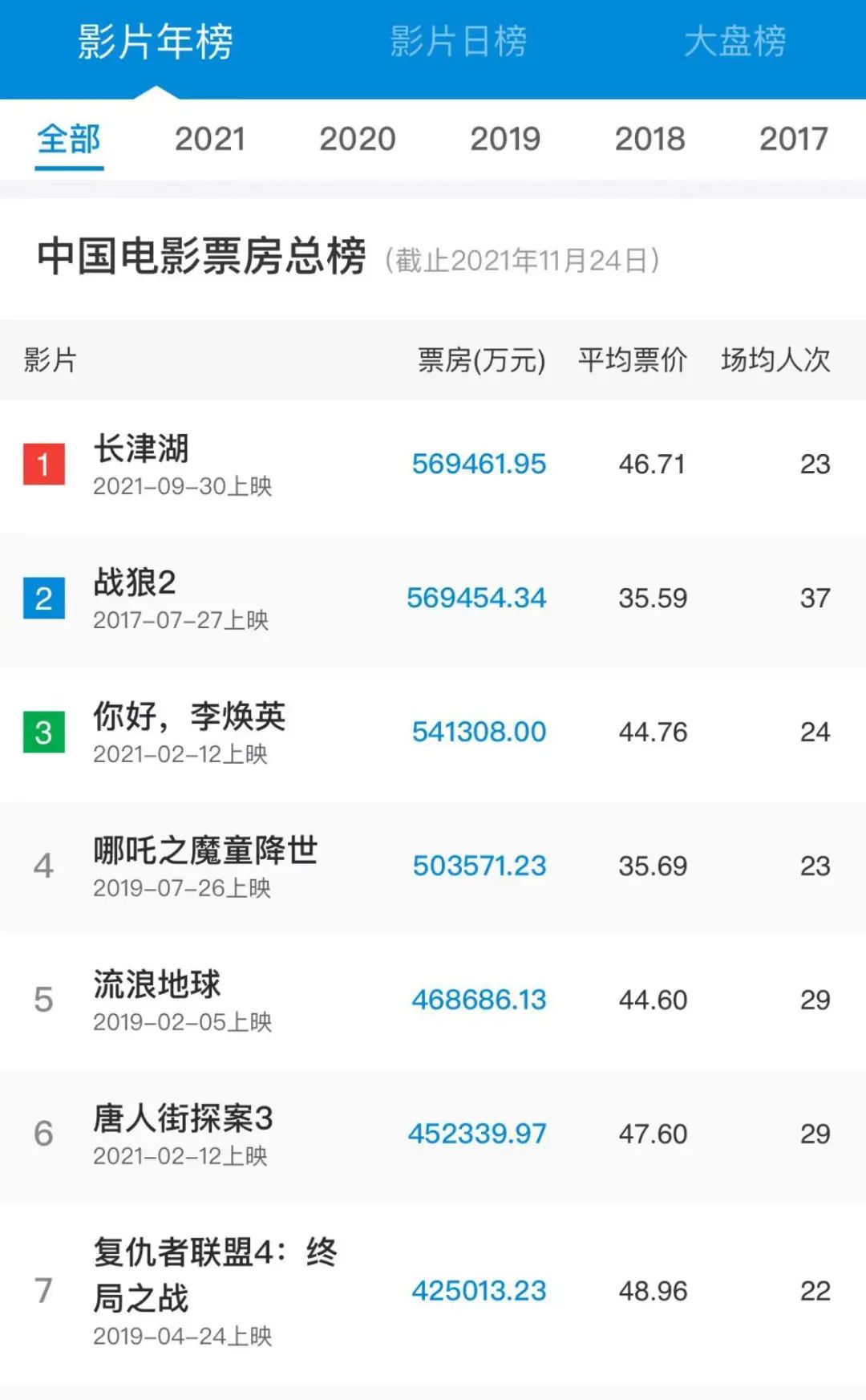Open 唐人街探案3 details
The image size is (866, 1400).
[x=433, y=1135]
